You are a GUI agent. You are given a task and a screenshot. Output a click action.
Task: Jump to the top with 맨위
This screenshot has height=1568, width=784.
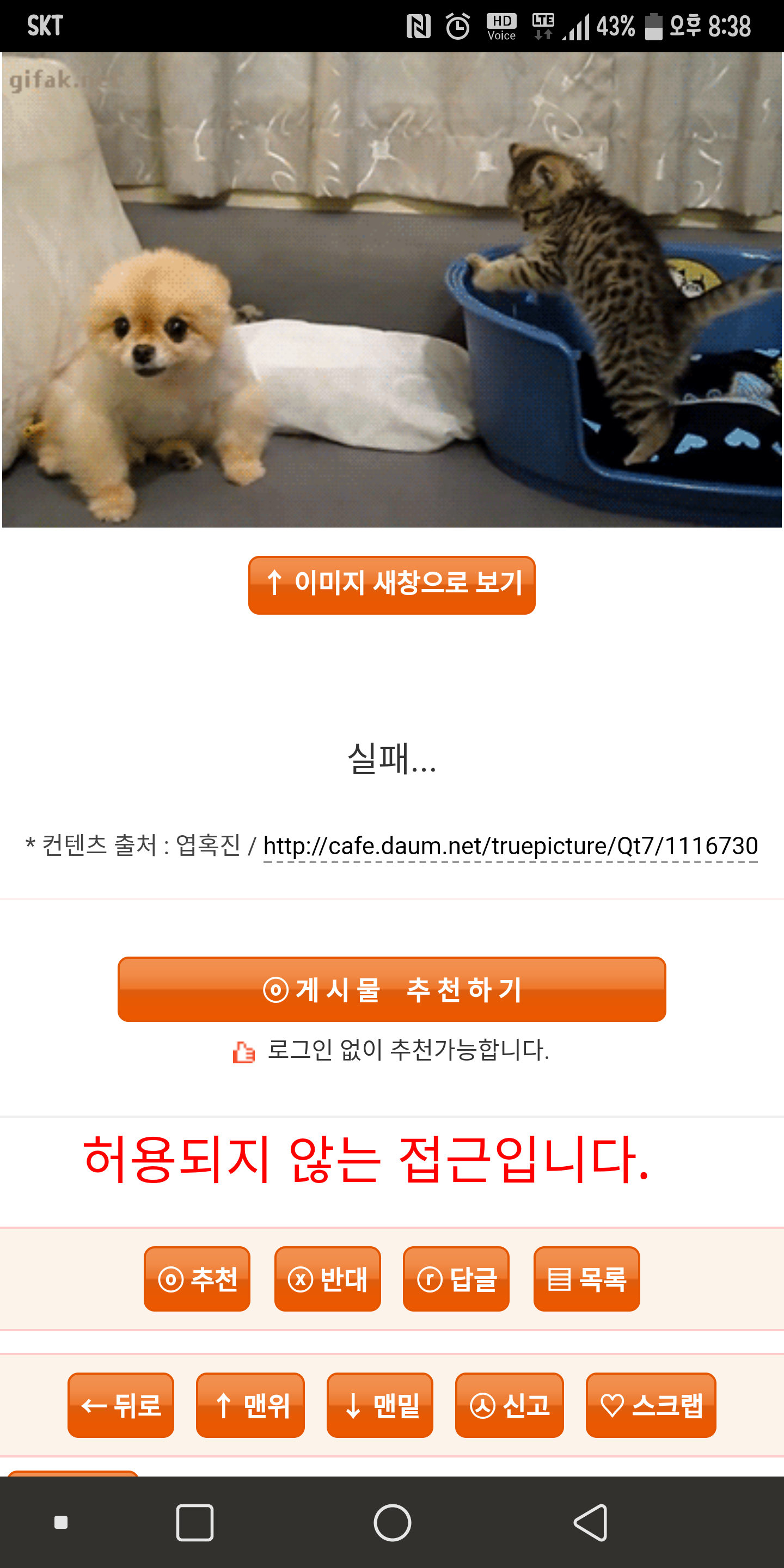[250, 1405]
